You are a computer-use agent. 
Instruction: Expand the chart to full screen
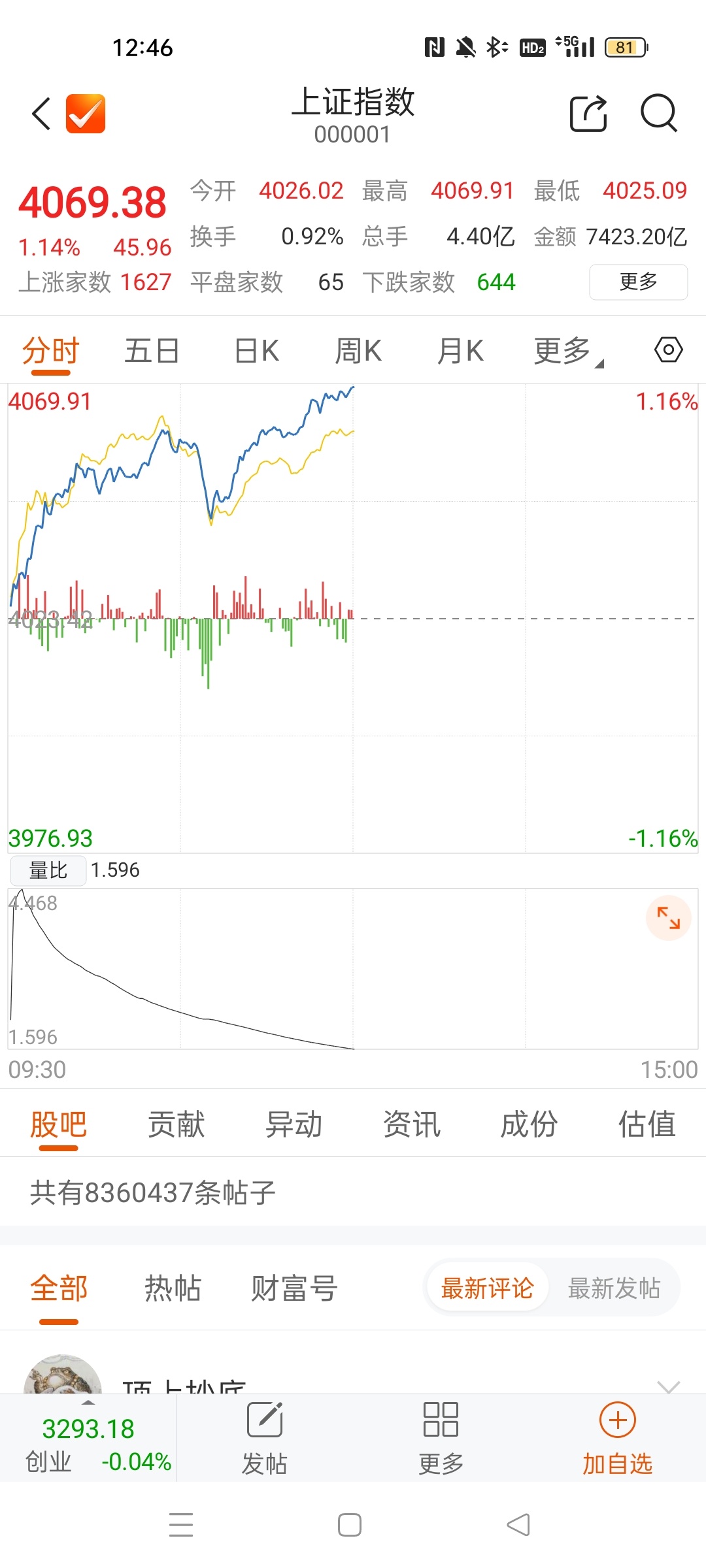[x=668, y=918]
